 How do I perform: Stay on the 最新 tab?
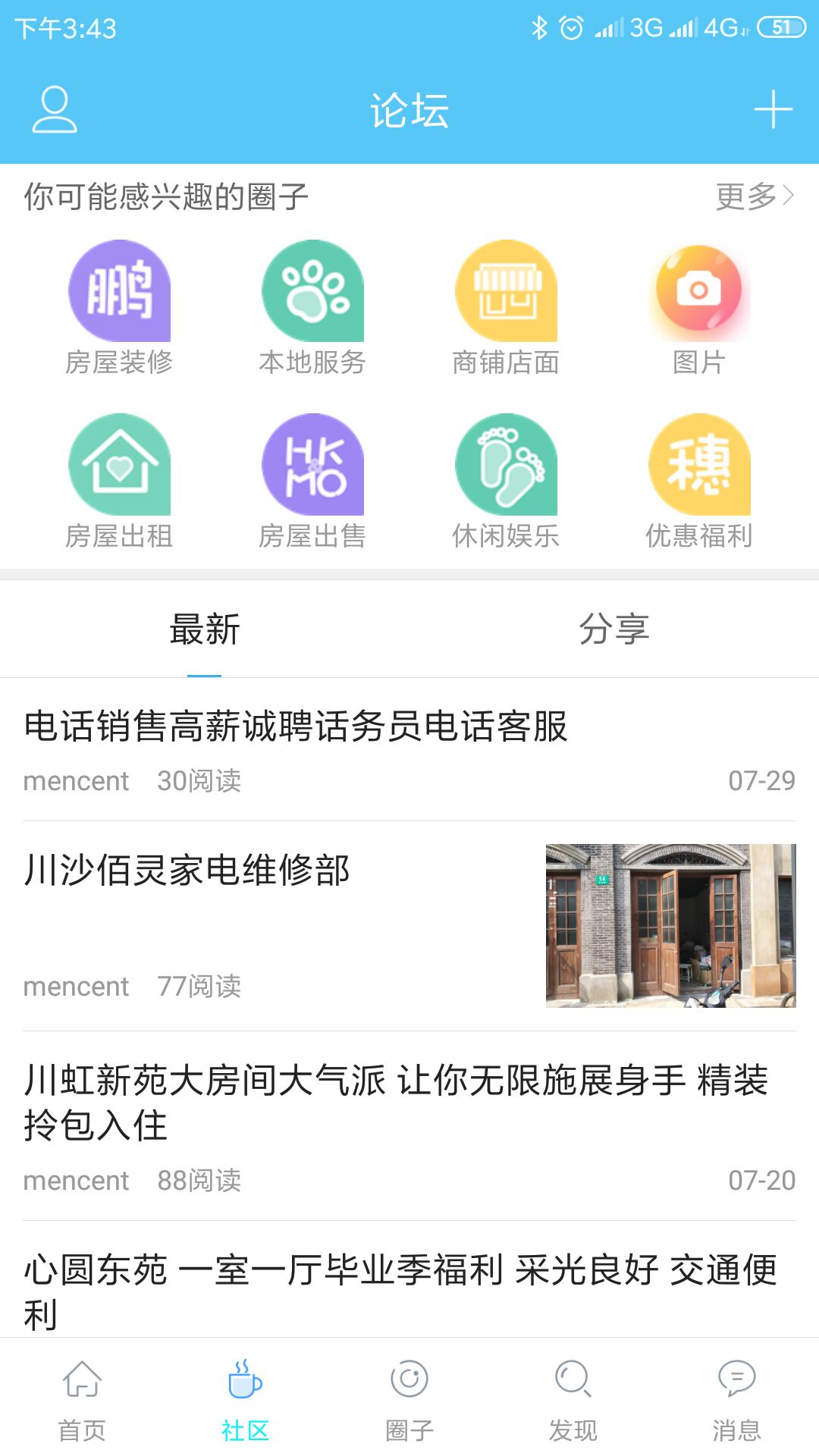click(205, 628)
